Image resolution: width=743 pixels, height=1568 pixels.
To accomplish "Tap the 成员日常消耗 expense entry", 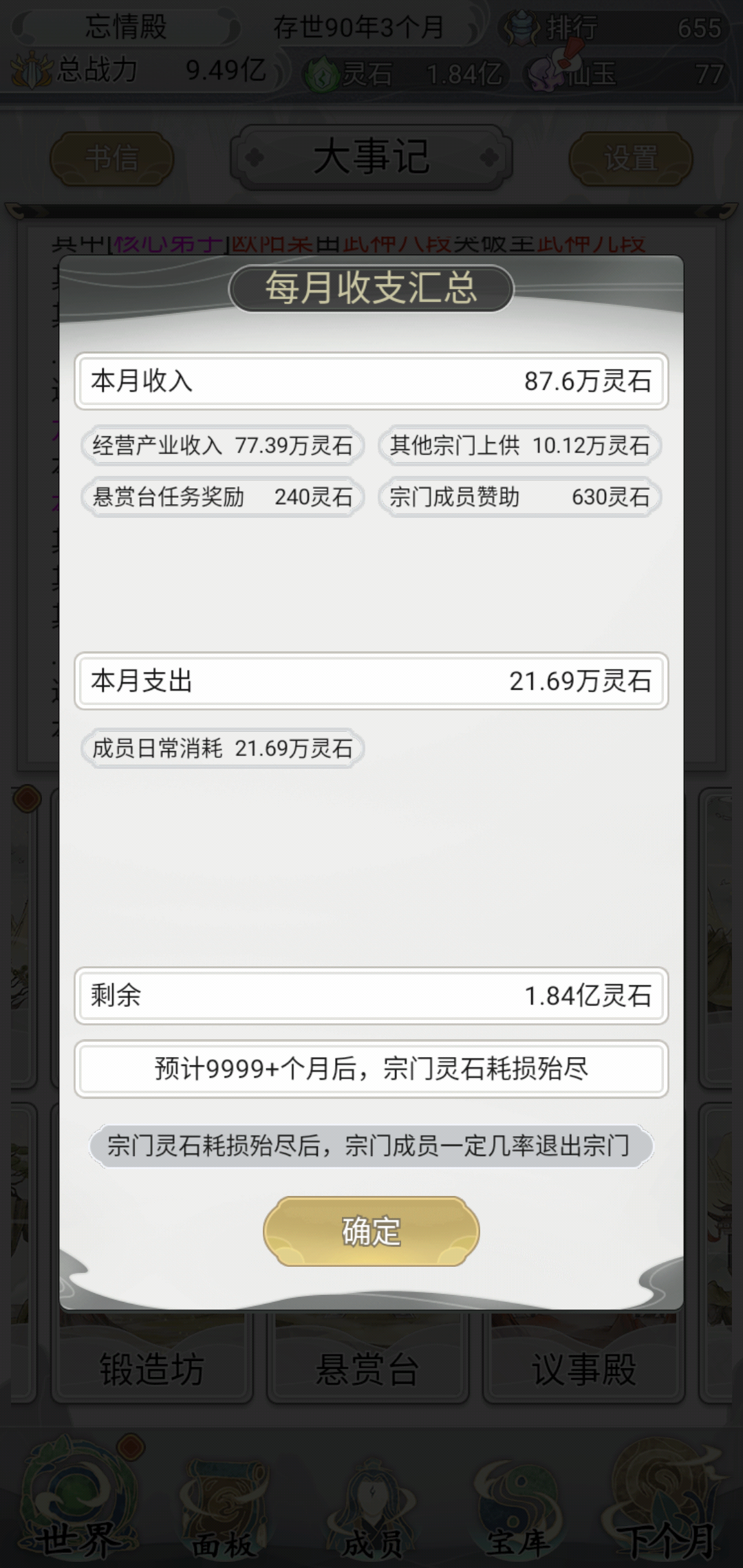I will tap(224, 748).
